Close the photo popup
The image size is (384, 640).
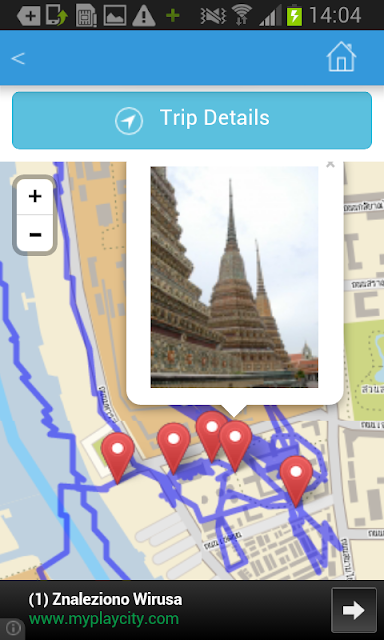click(330, 164)
